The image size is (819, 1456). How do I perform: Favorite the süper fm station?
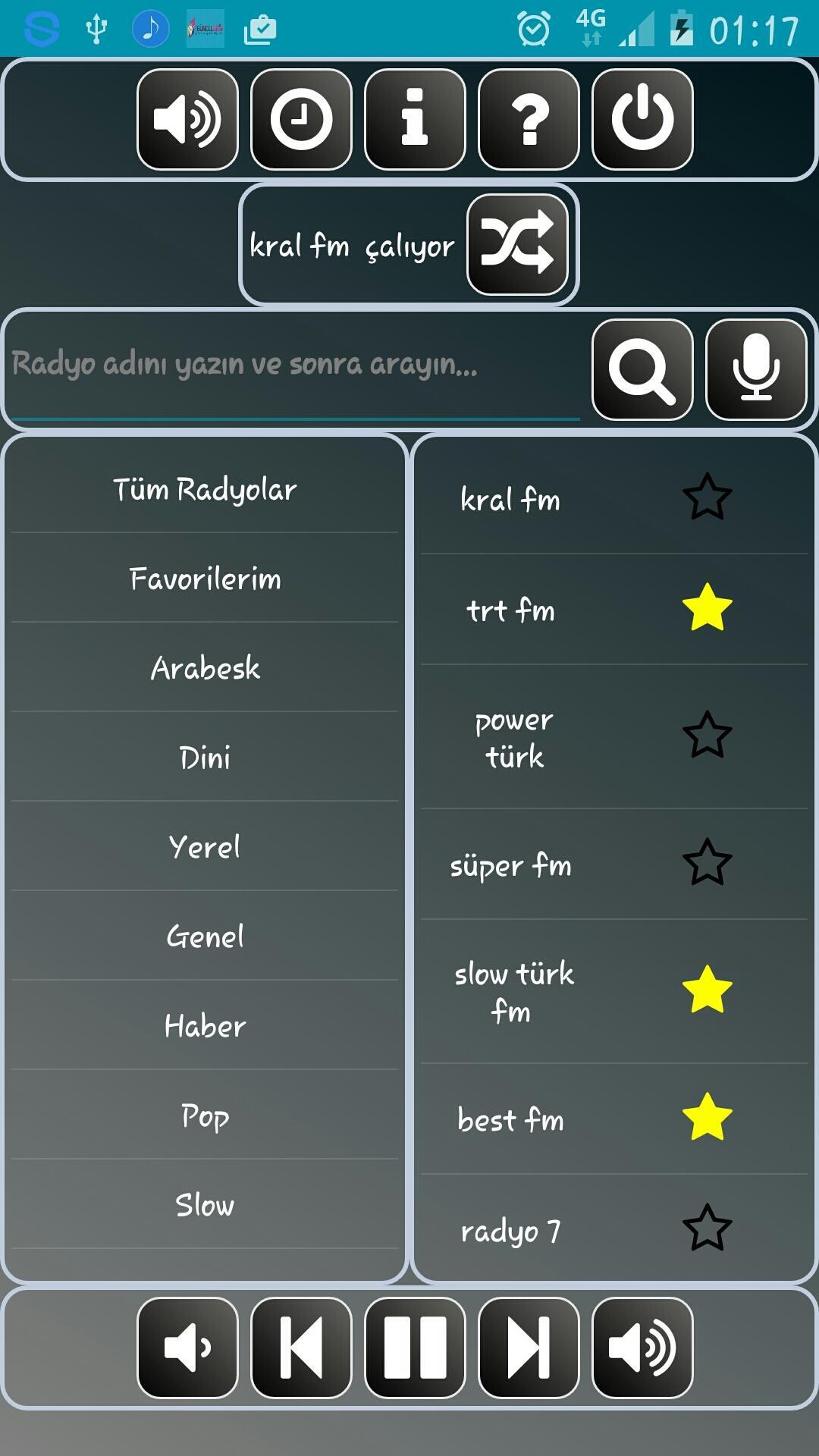tap(707, 862)
